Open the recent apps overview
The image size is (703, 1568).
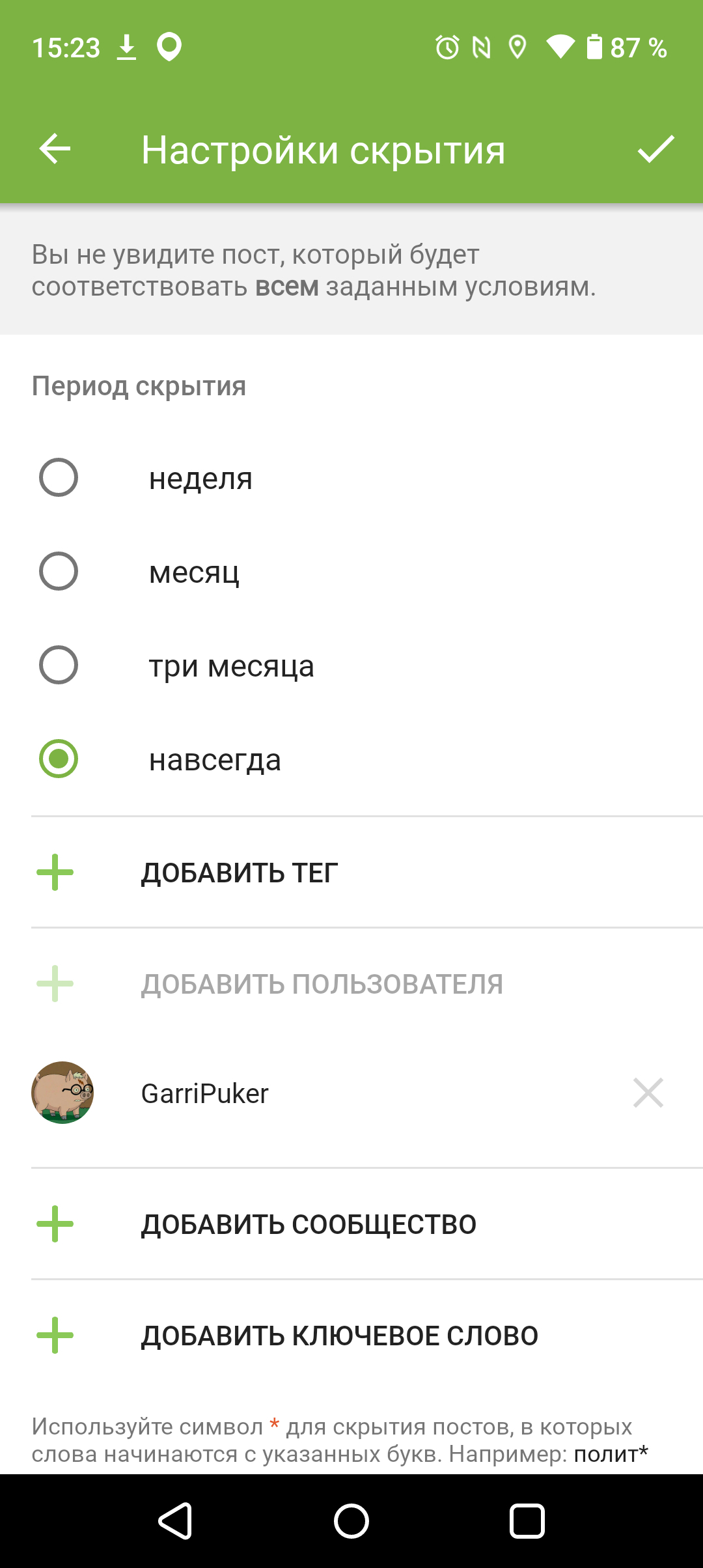click(527, 1521)
